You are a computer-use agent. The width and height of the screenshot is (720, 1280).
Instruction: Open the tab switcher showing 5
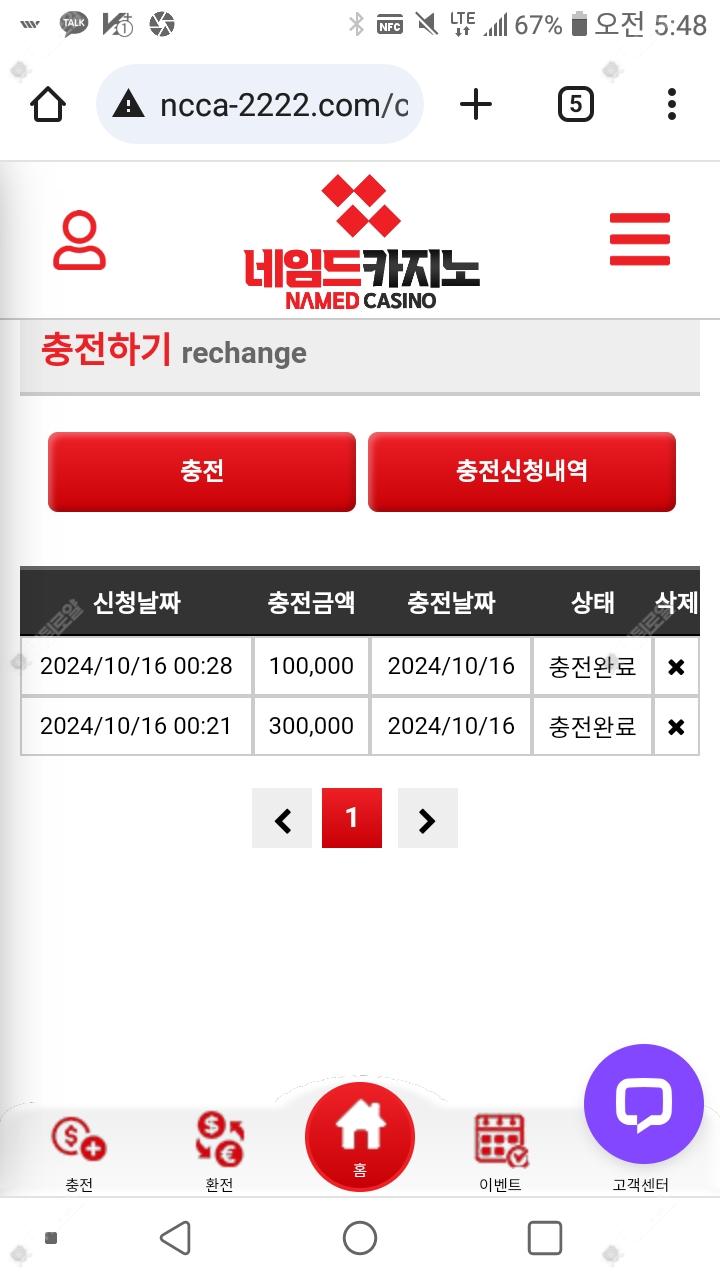pos(575,104)
